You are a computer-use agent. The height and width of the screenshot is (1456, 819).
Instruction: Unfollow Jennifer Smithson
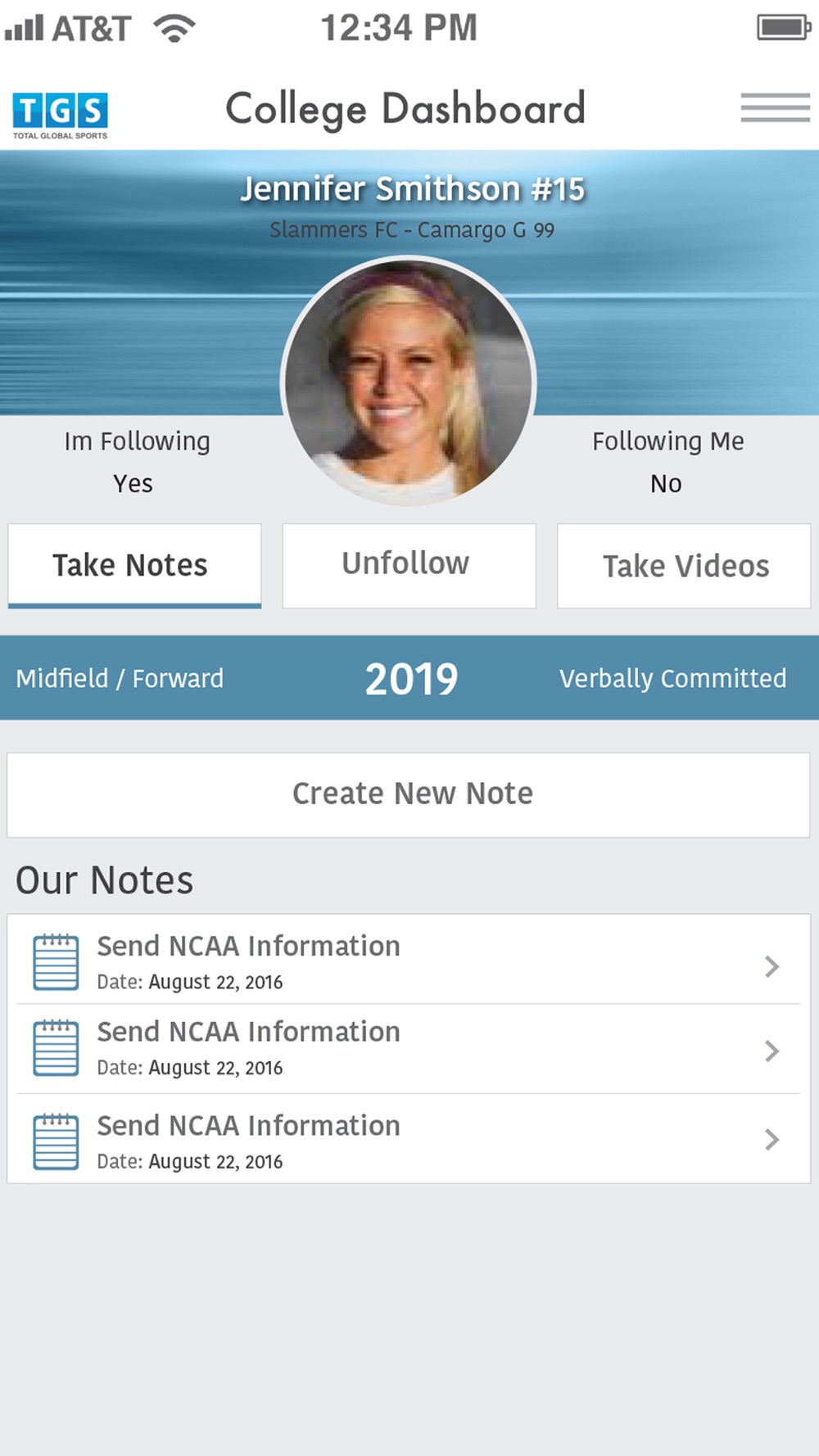point(409,566)
